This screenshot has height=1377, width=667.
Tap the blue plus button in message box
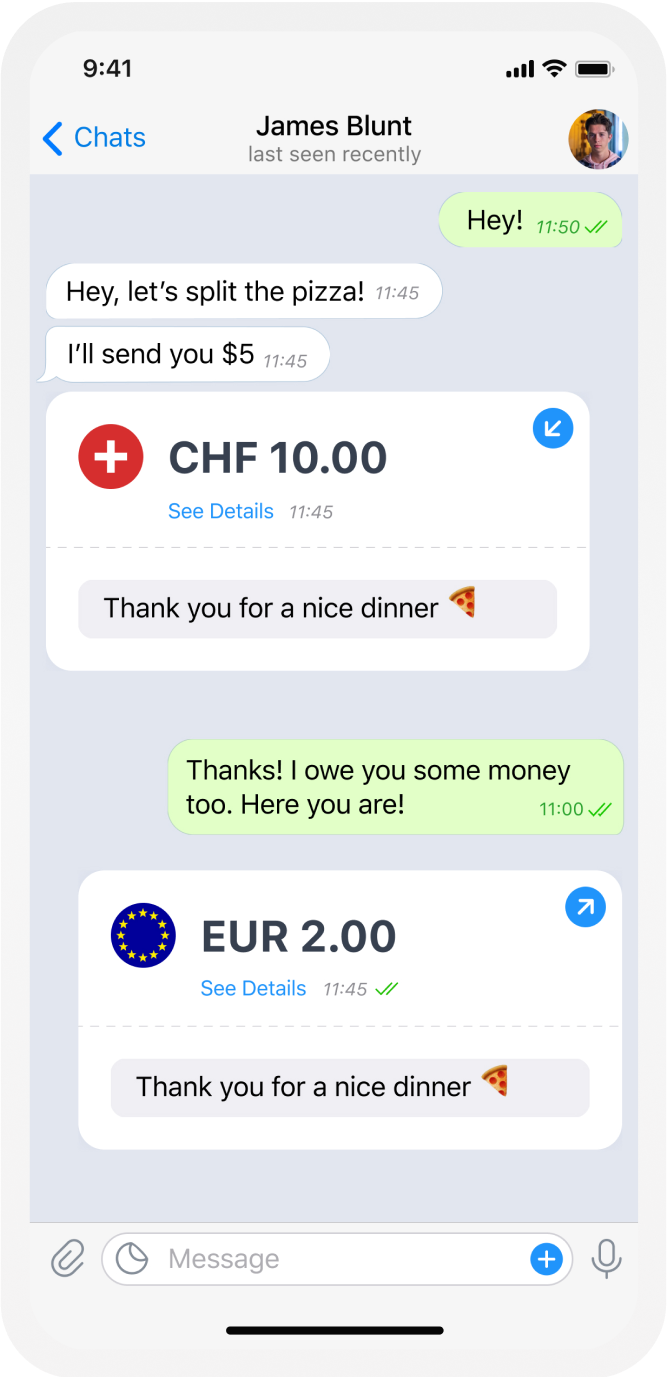coord(546,1259)
